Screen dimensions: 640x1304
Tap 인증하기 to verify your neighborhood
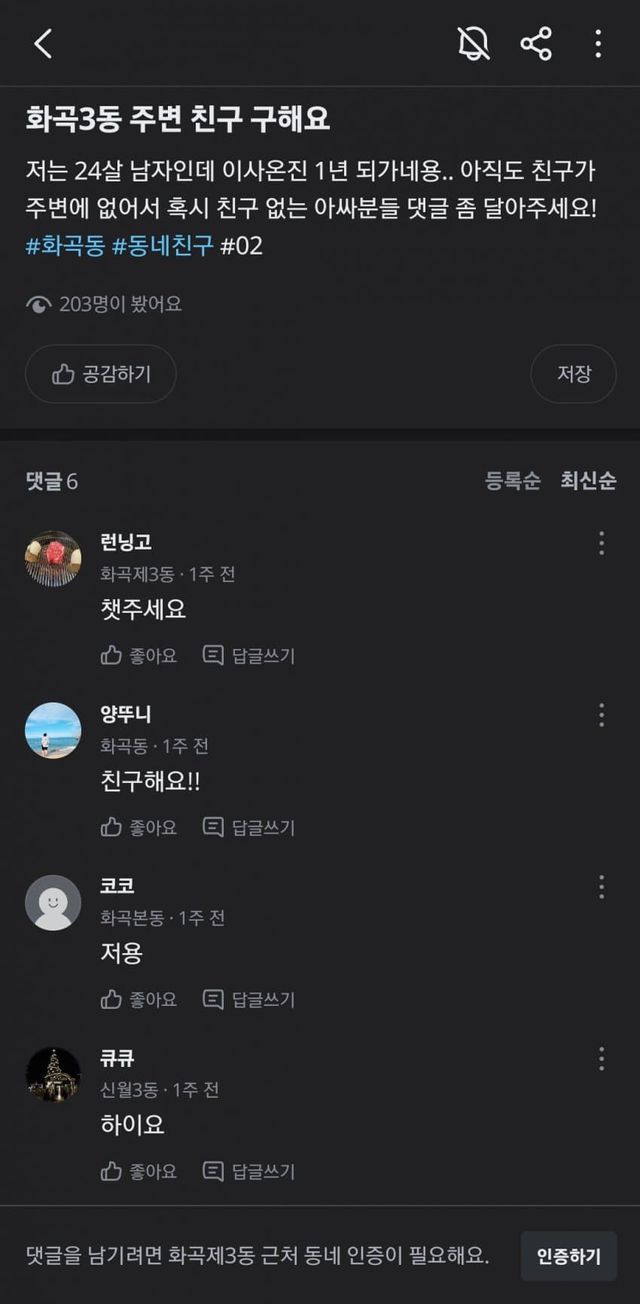click(568, 1256)
